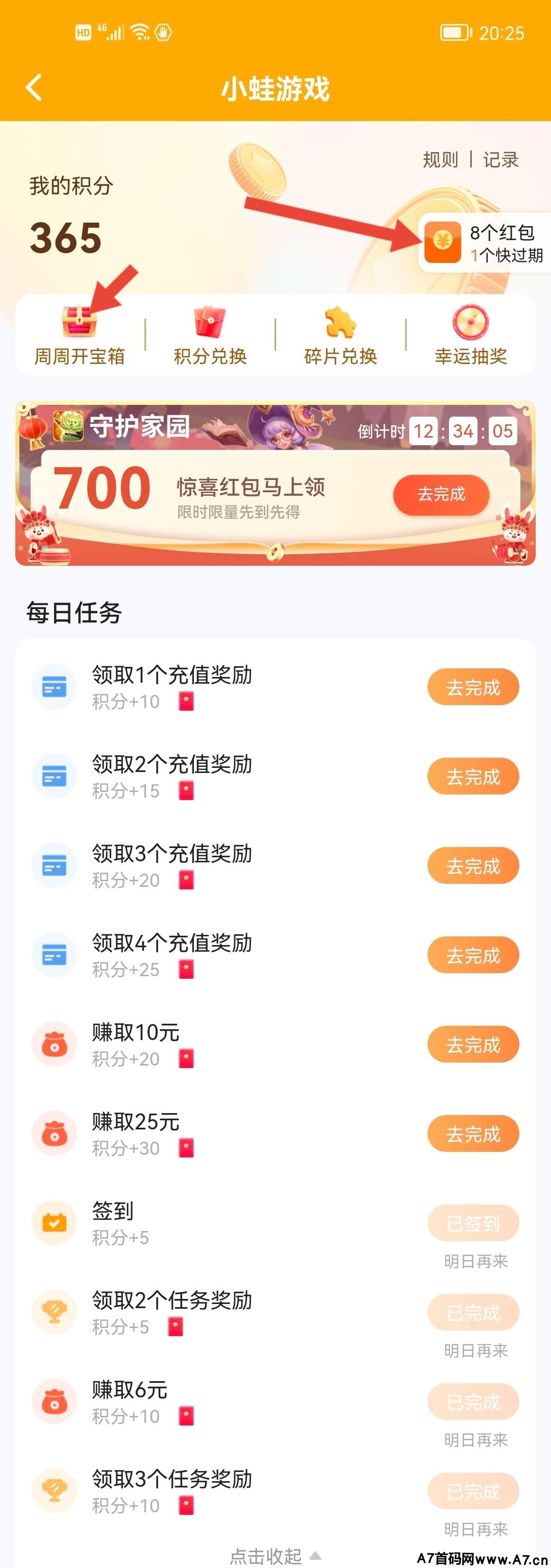
Task: Open the 规则 link
Action: [x=440, y=160]
